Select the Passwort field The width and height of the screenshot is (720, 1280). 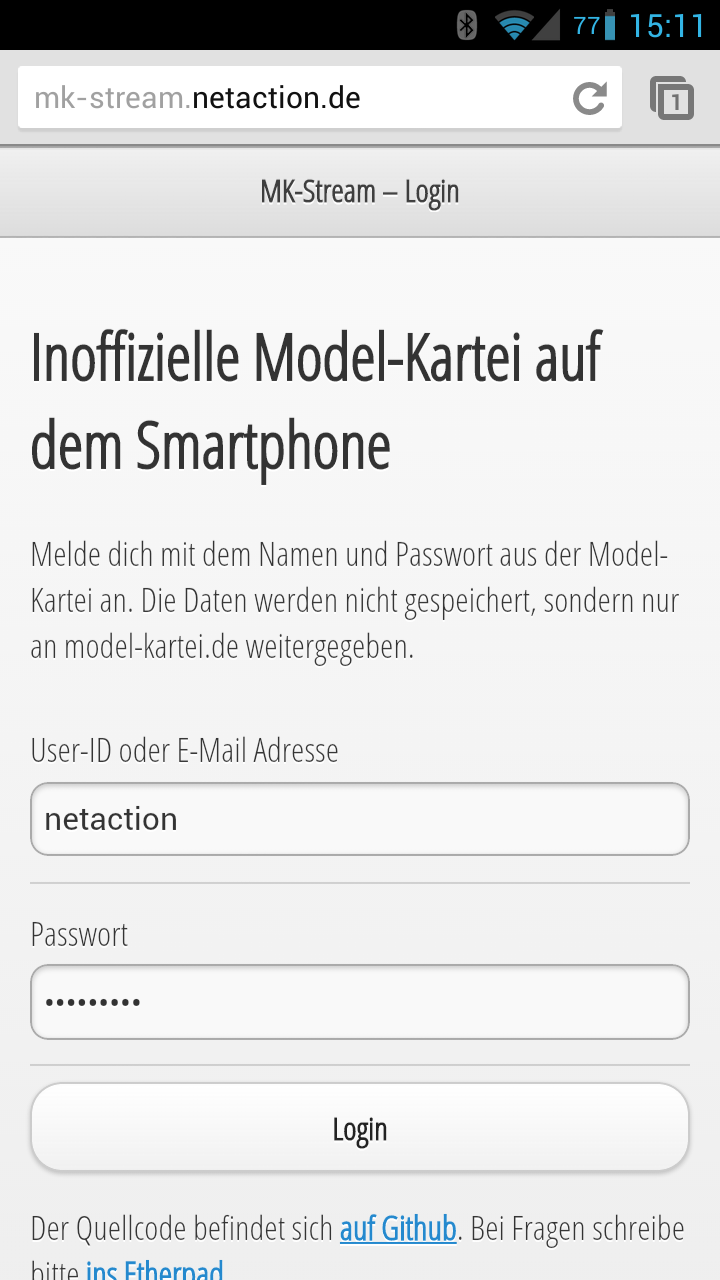360,1002
